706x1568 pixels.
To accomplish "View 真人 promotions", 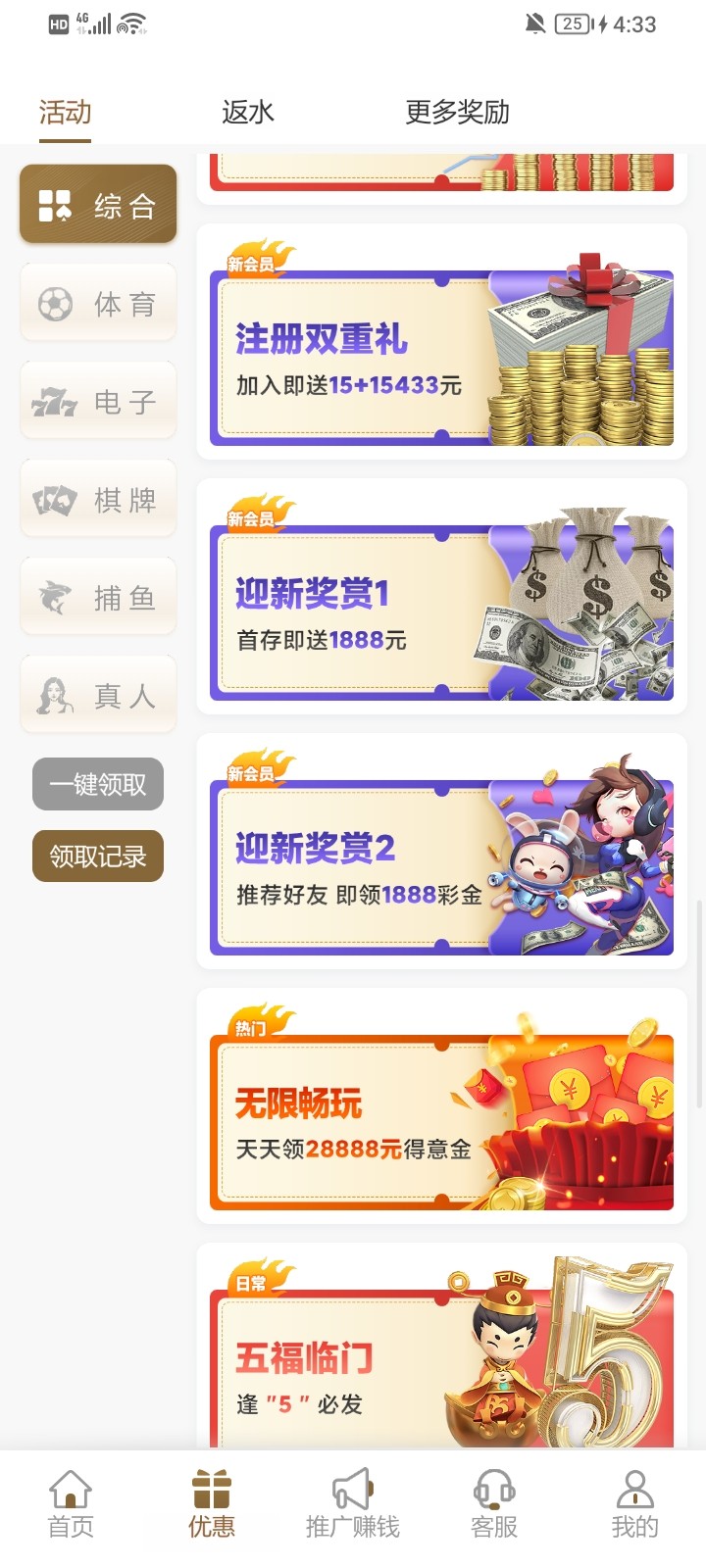I will (98, 696).
